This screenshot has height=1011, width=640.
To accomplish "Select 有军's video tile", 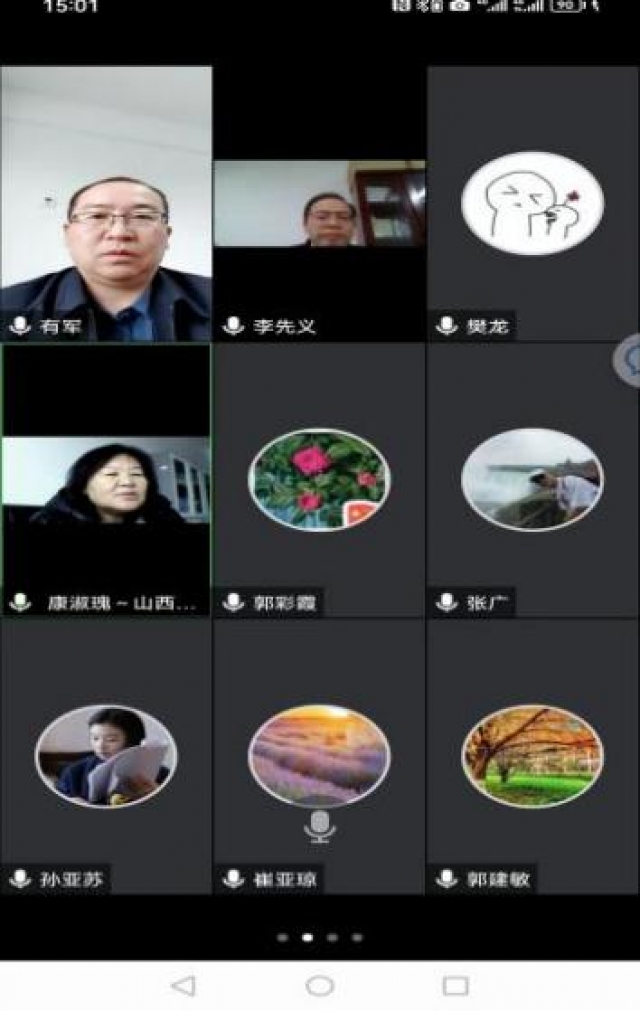I will click(106, 205).
